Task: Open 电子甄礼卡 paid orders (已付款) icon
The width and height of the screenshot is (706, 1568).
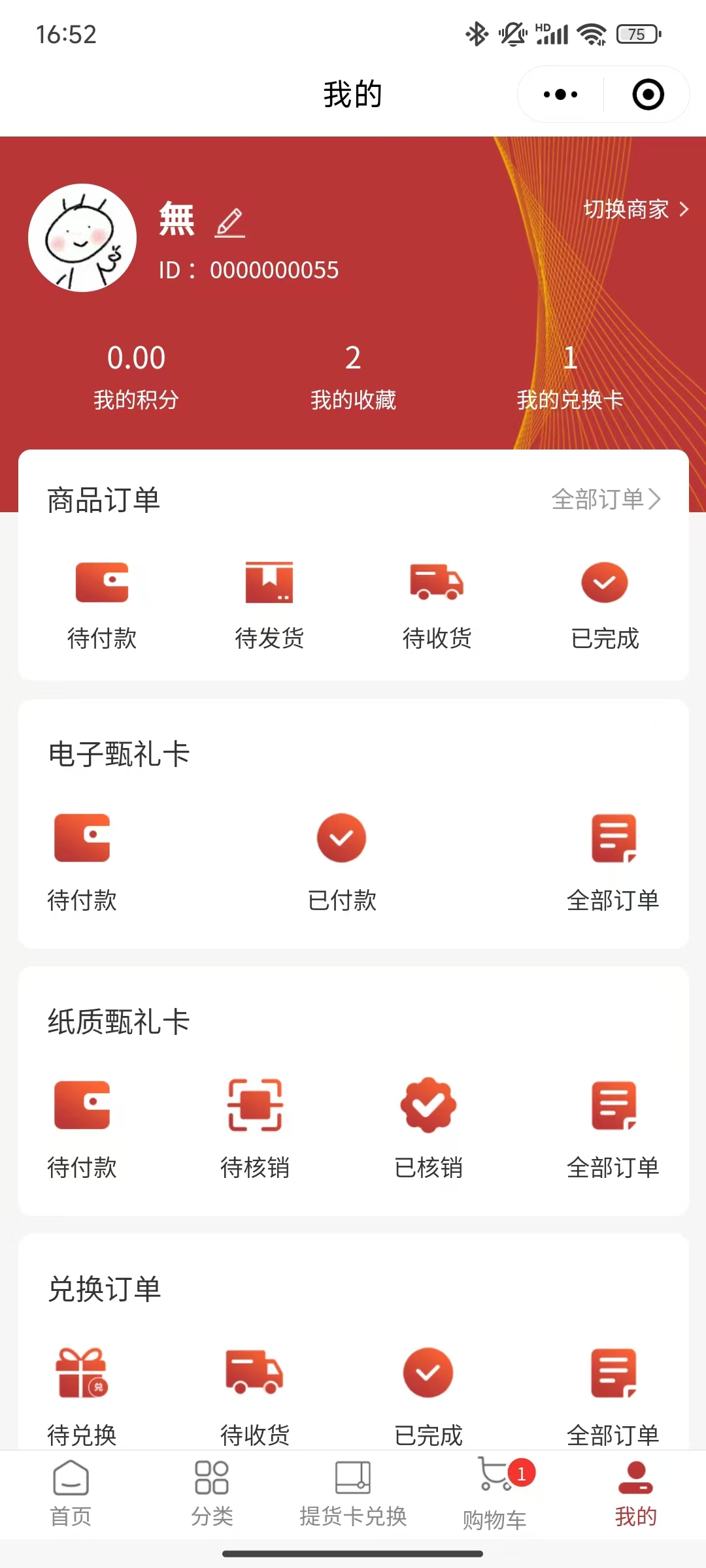Action: point(341,838)
